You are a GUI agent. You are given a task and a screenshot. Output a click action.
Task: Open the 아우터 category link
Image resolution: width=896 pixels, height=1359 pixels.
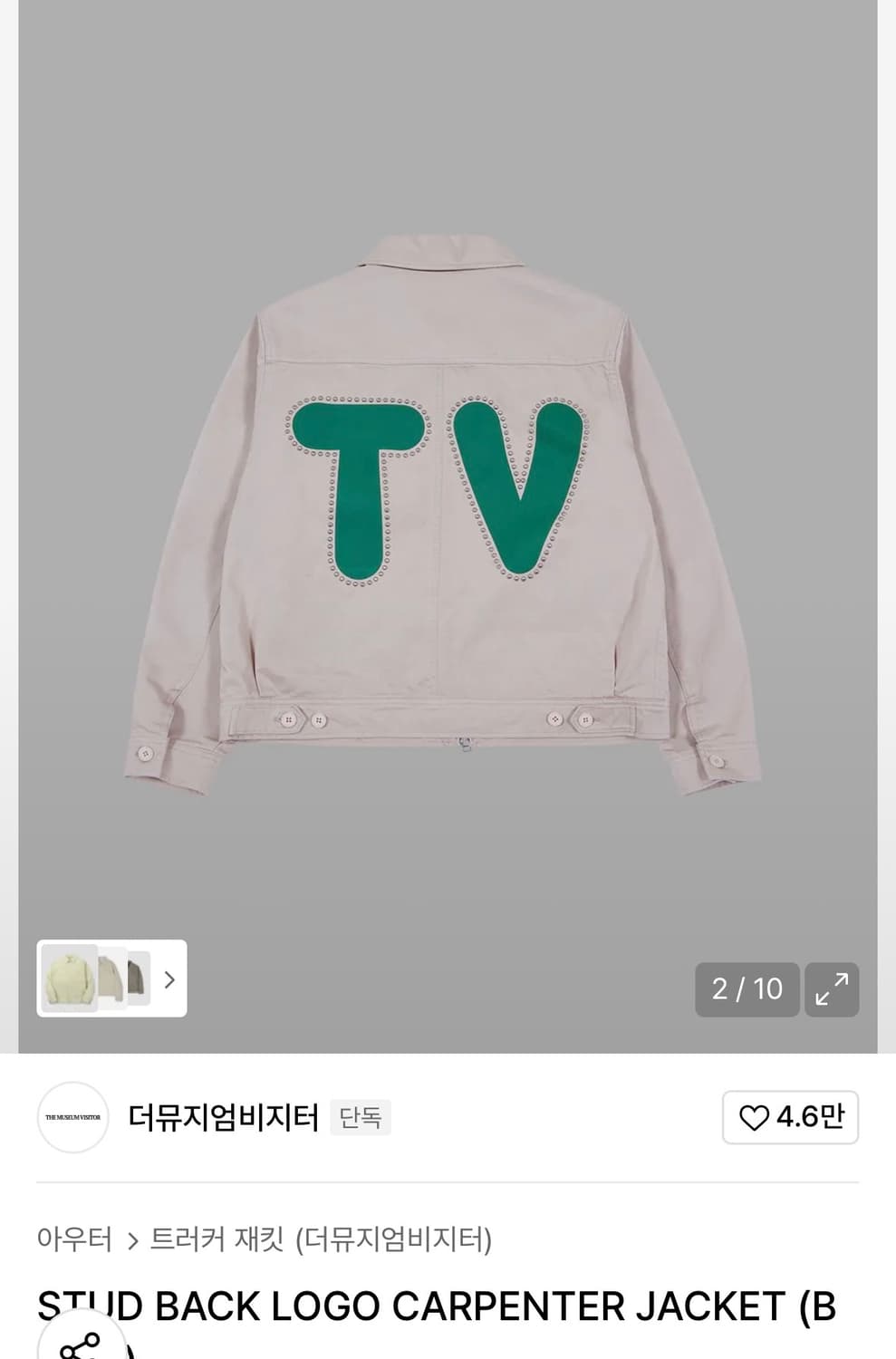coord(74,1240)
